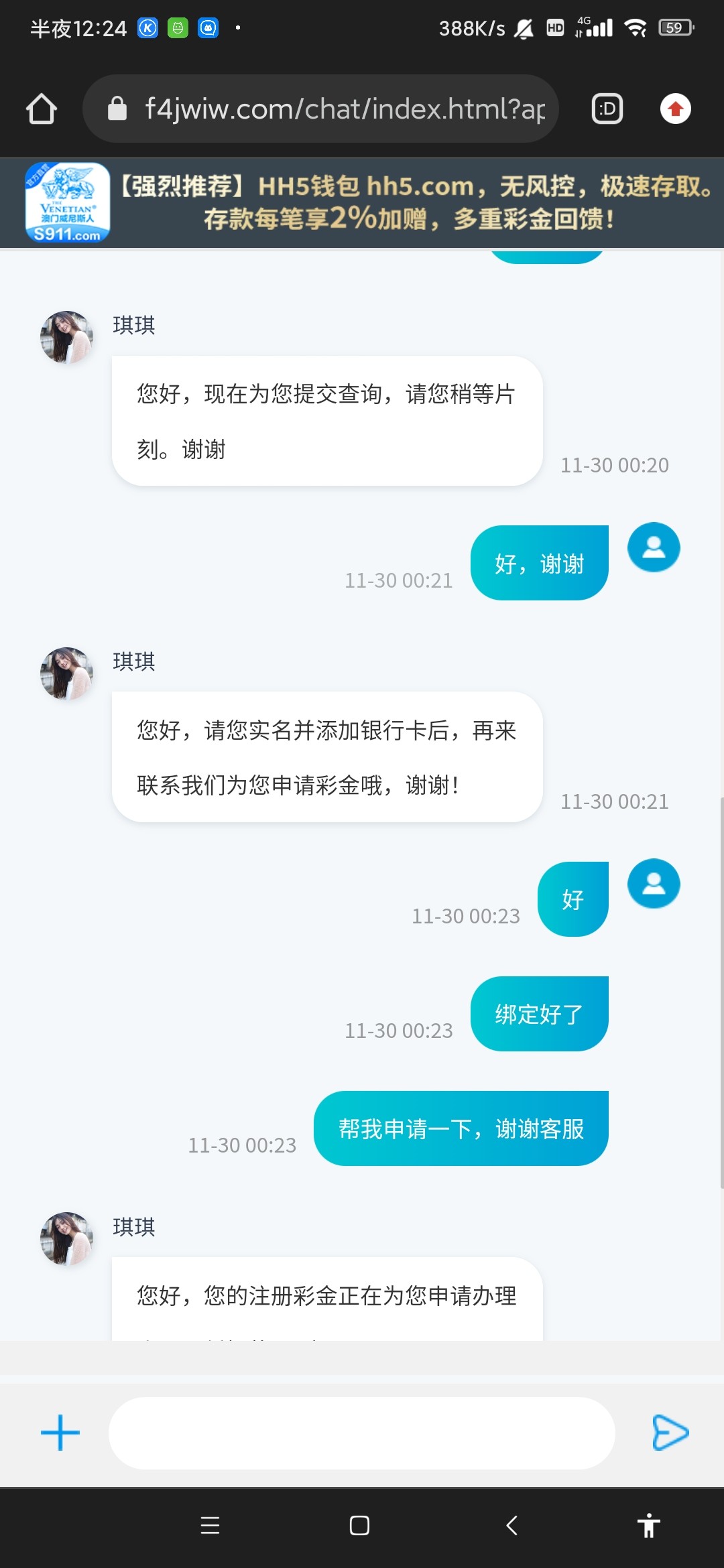
Task: Tap the browser home icon
Action: coord(42,109)
